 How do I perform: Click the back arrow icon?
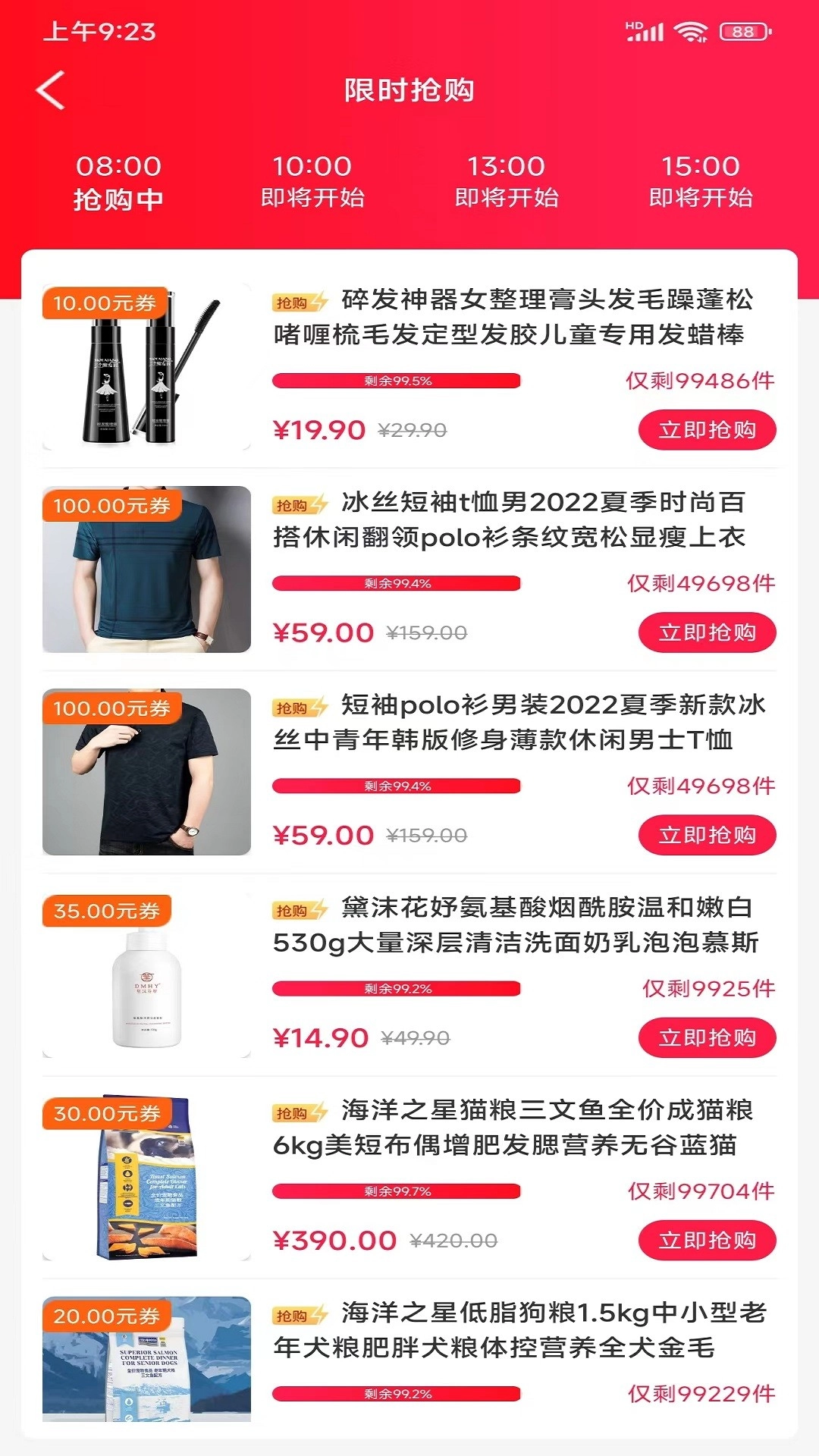(51, 91)
